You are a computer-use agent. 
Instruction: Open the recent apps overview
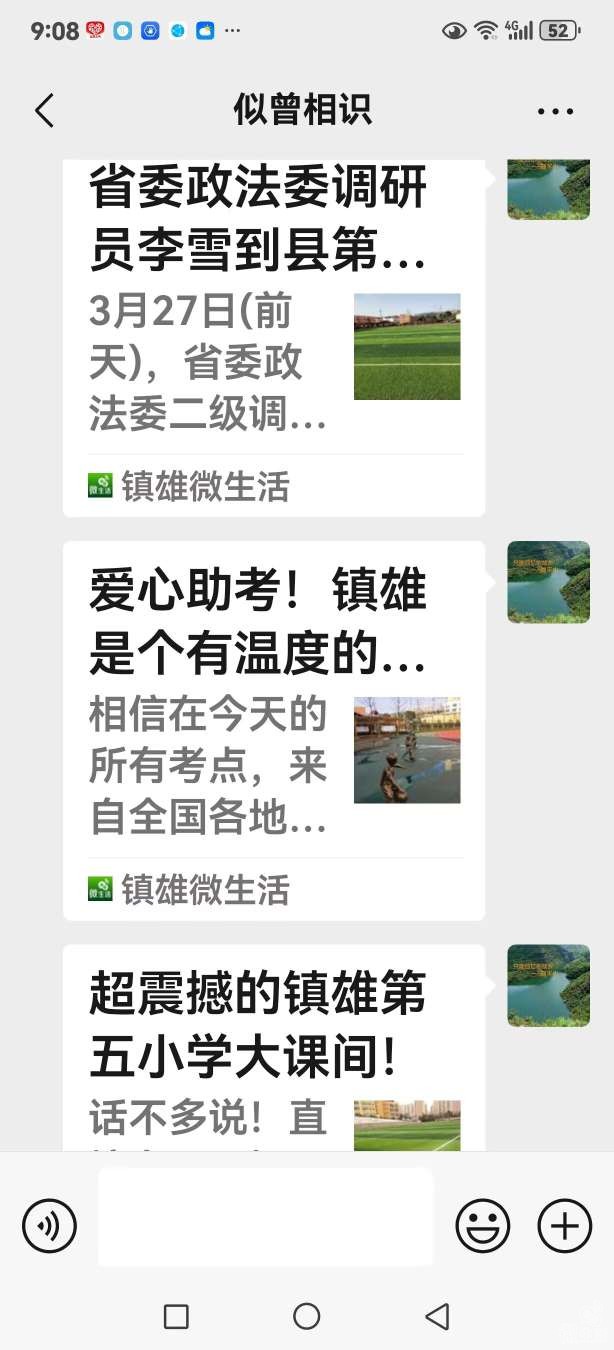[176, 1316]
